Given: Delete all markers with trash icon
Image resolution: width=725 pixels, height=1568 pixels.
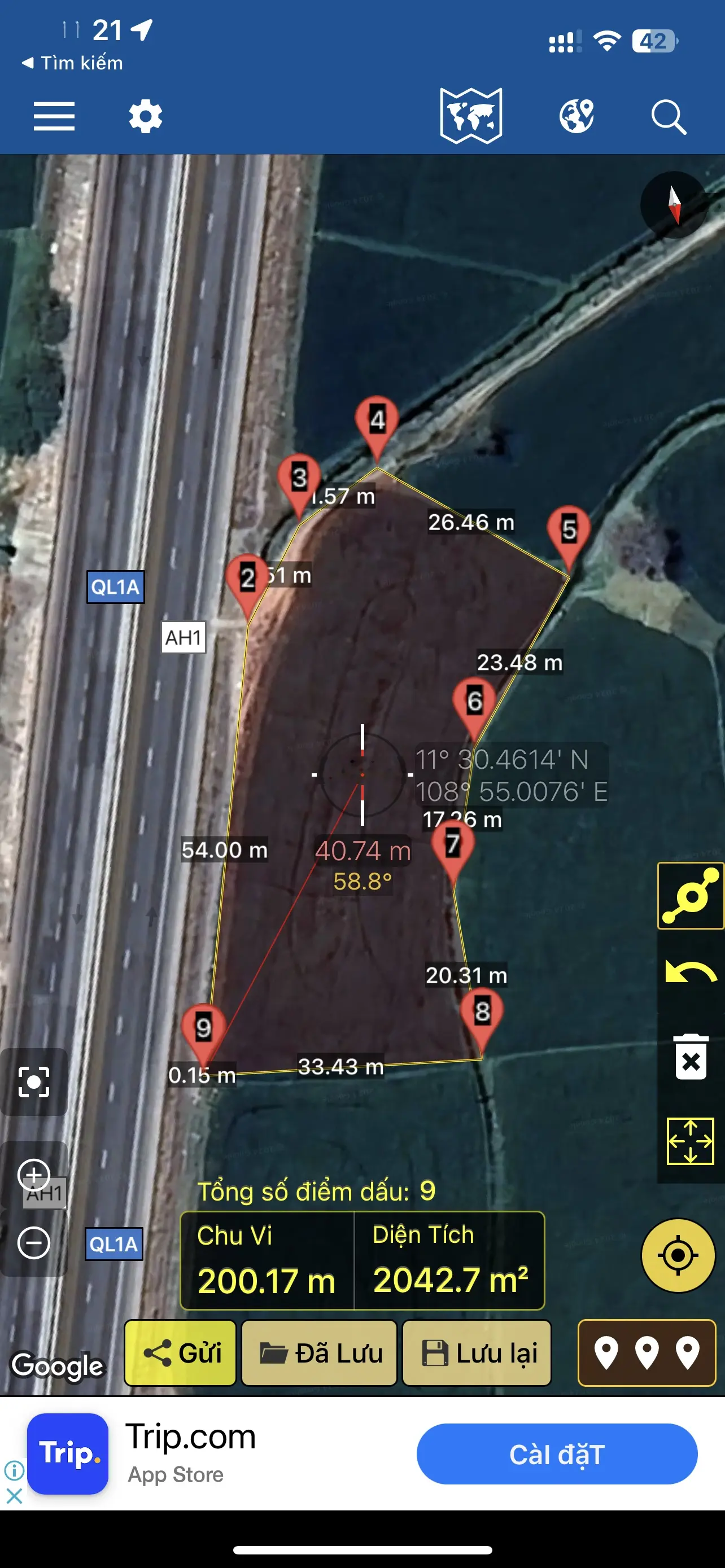Looking at the screenshot, I should tap(691, 1056).
